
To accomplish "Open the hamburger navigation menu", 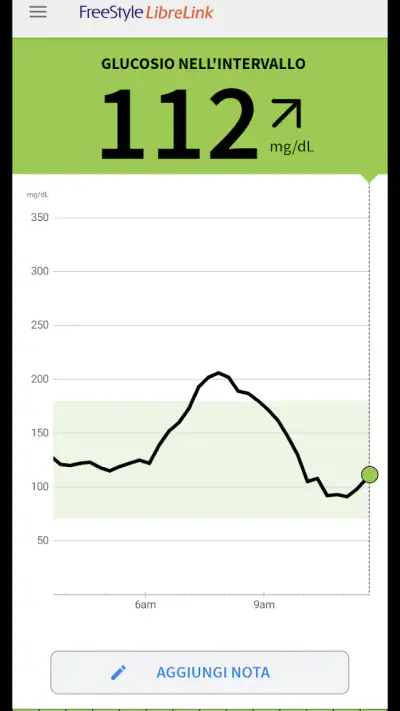I will click(38, 12).
